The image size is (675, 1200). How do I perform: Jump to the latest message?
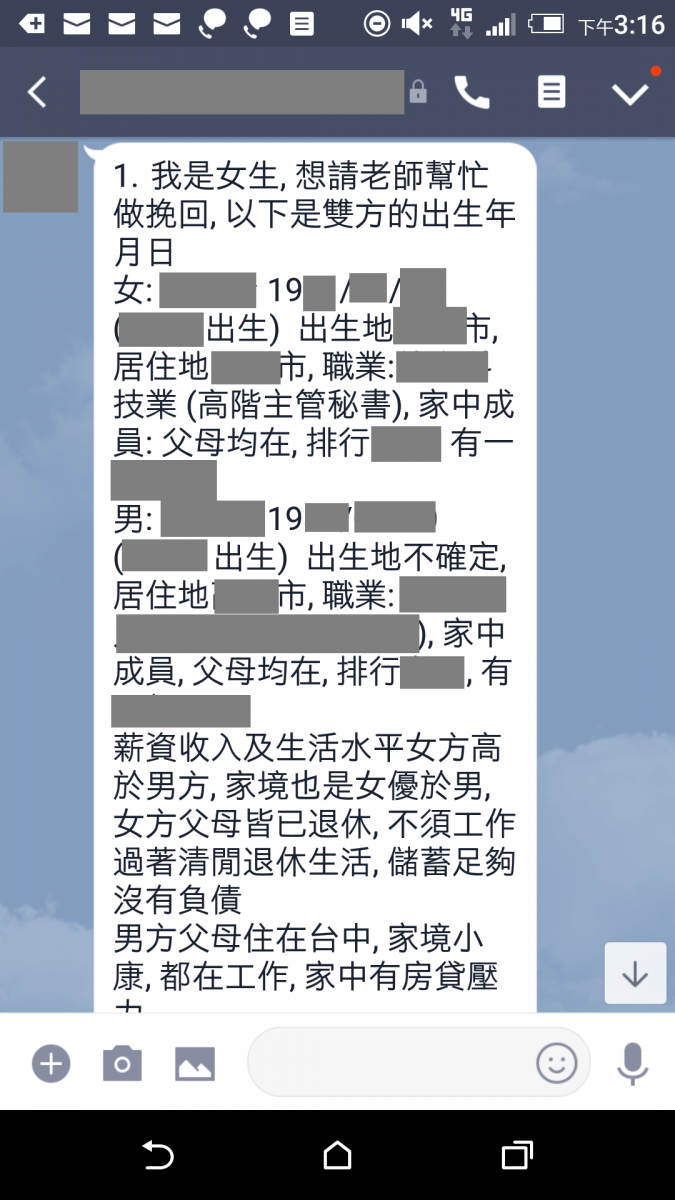pyautogui.click(x=635, y=973)
